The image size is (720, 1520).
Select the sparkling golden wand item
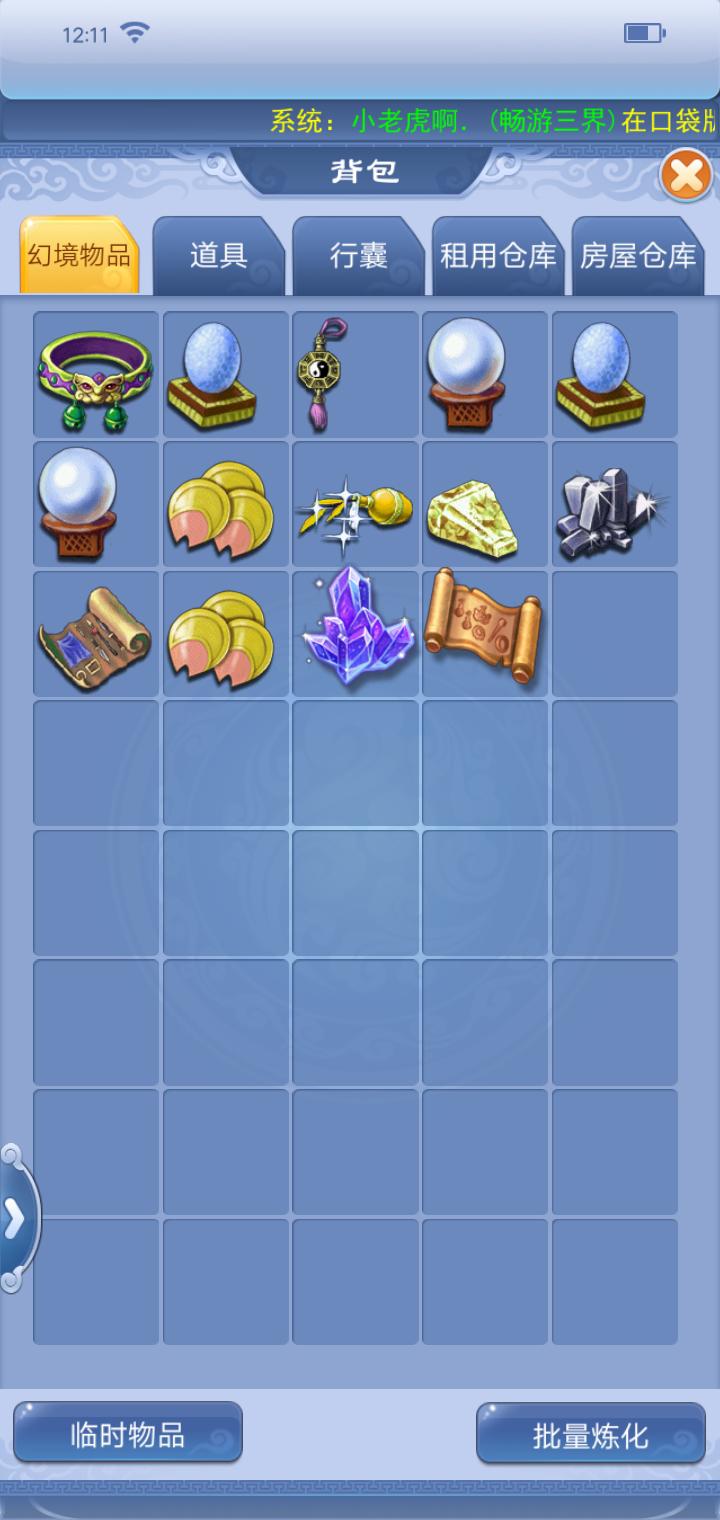click(x=355, y=504)
